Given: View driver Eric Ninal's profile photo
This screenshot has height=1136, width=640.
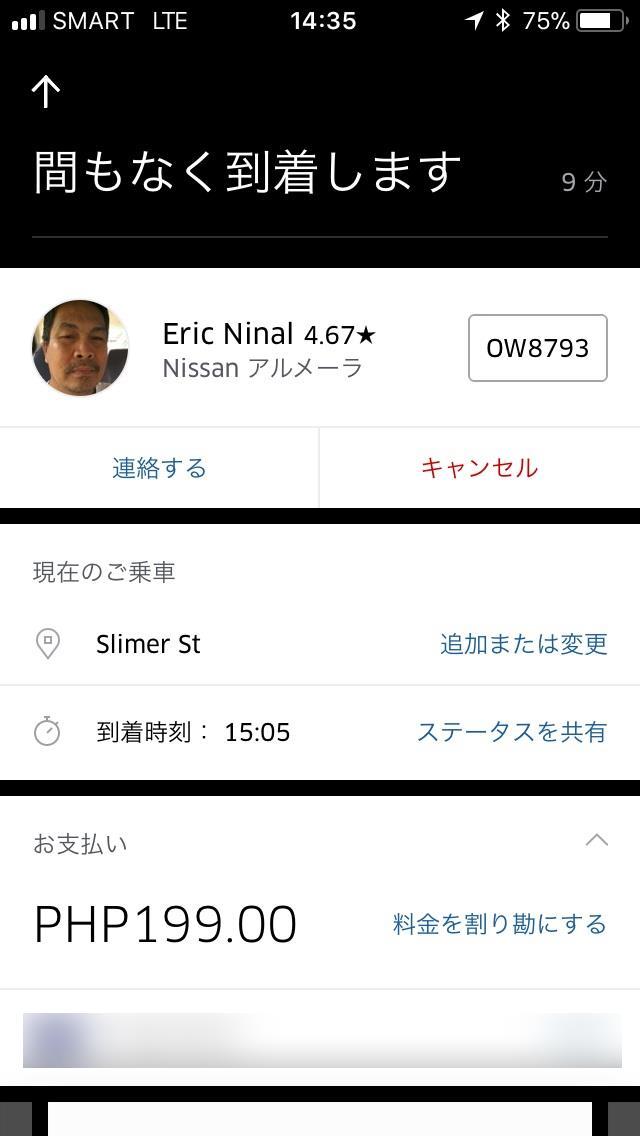Looking at the screenshot, I should click(81, 348).
